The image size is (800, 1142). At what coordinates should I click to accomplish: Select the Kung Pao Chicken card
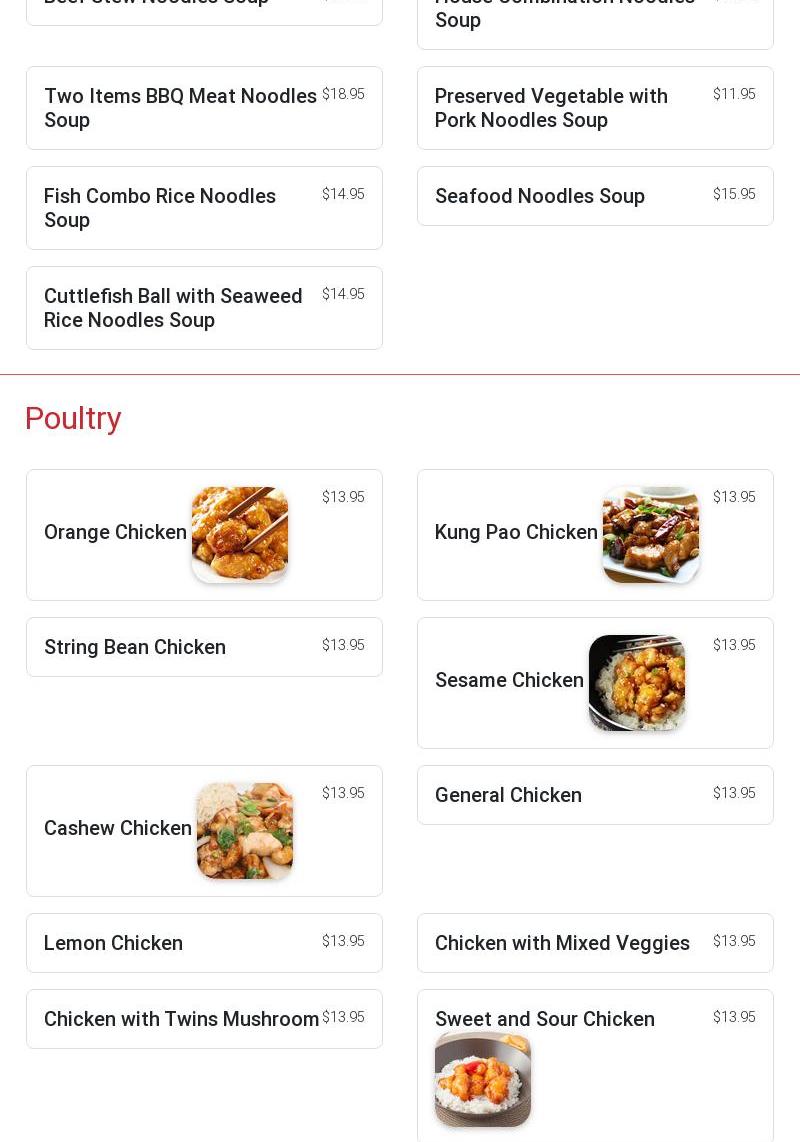595,535
